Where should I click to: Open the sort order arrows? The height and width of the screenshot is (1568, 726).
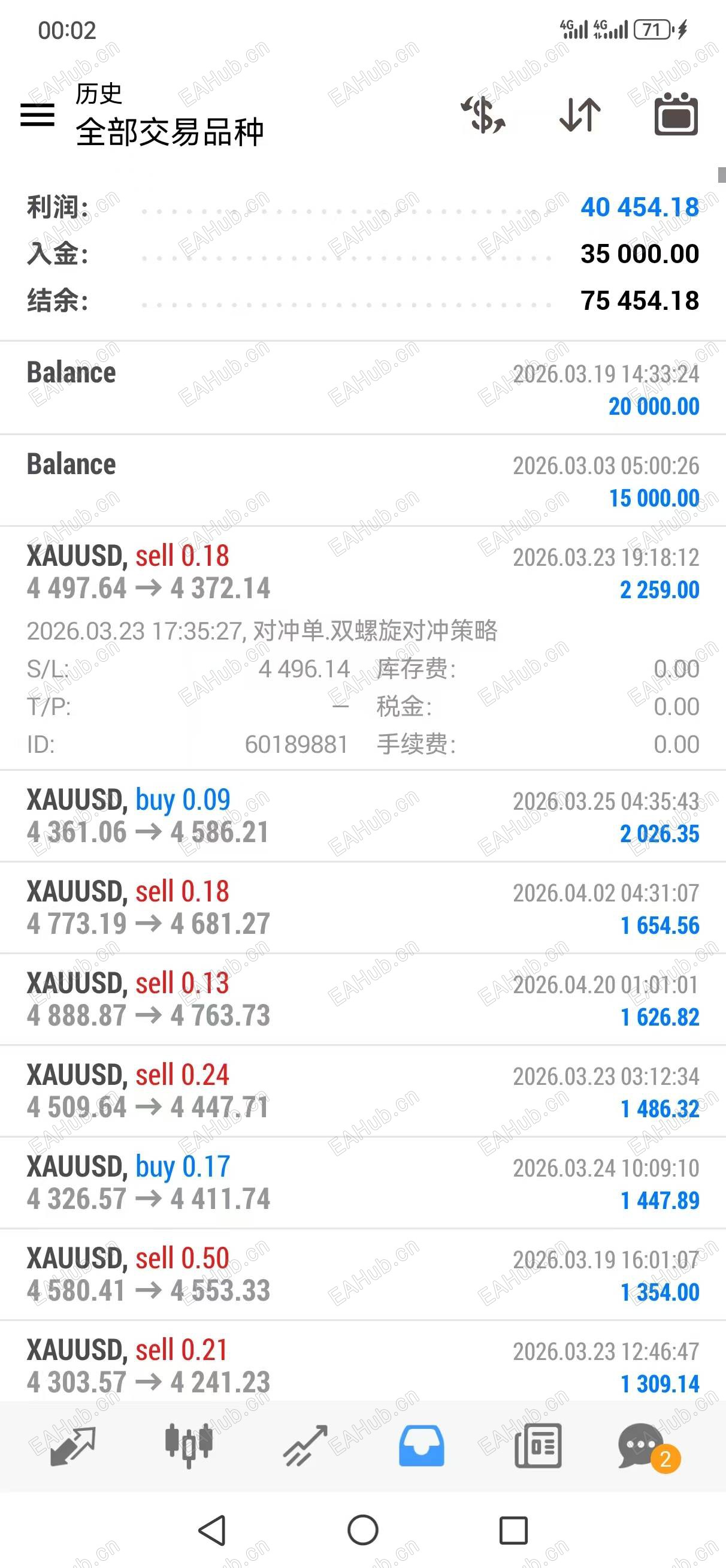coord(580,114)
